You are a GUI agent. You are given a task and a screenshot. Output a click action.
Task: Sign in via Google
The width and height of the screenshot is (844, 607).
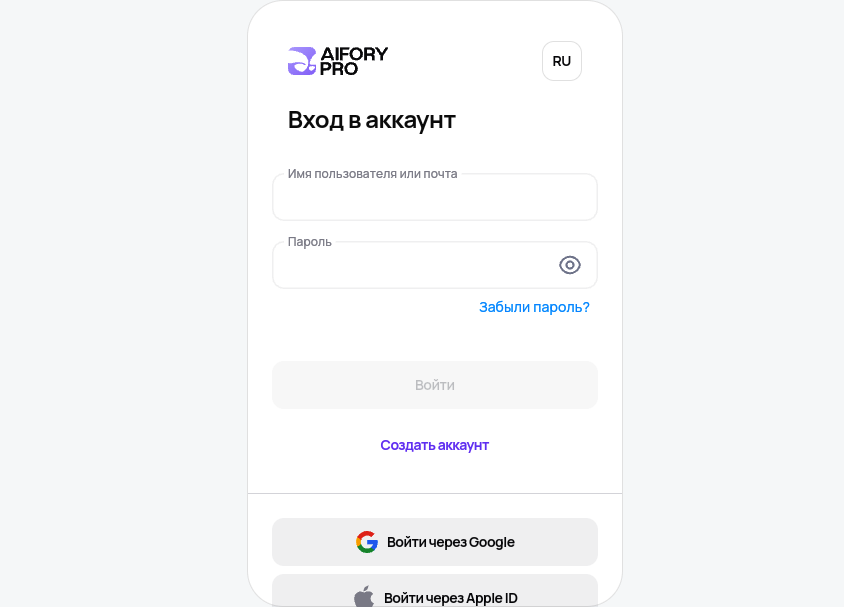[x=434, y=542]
